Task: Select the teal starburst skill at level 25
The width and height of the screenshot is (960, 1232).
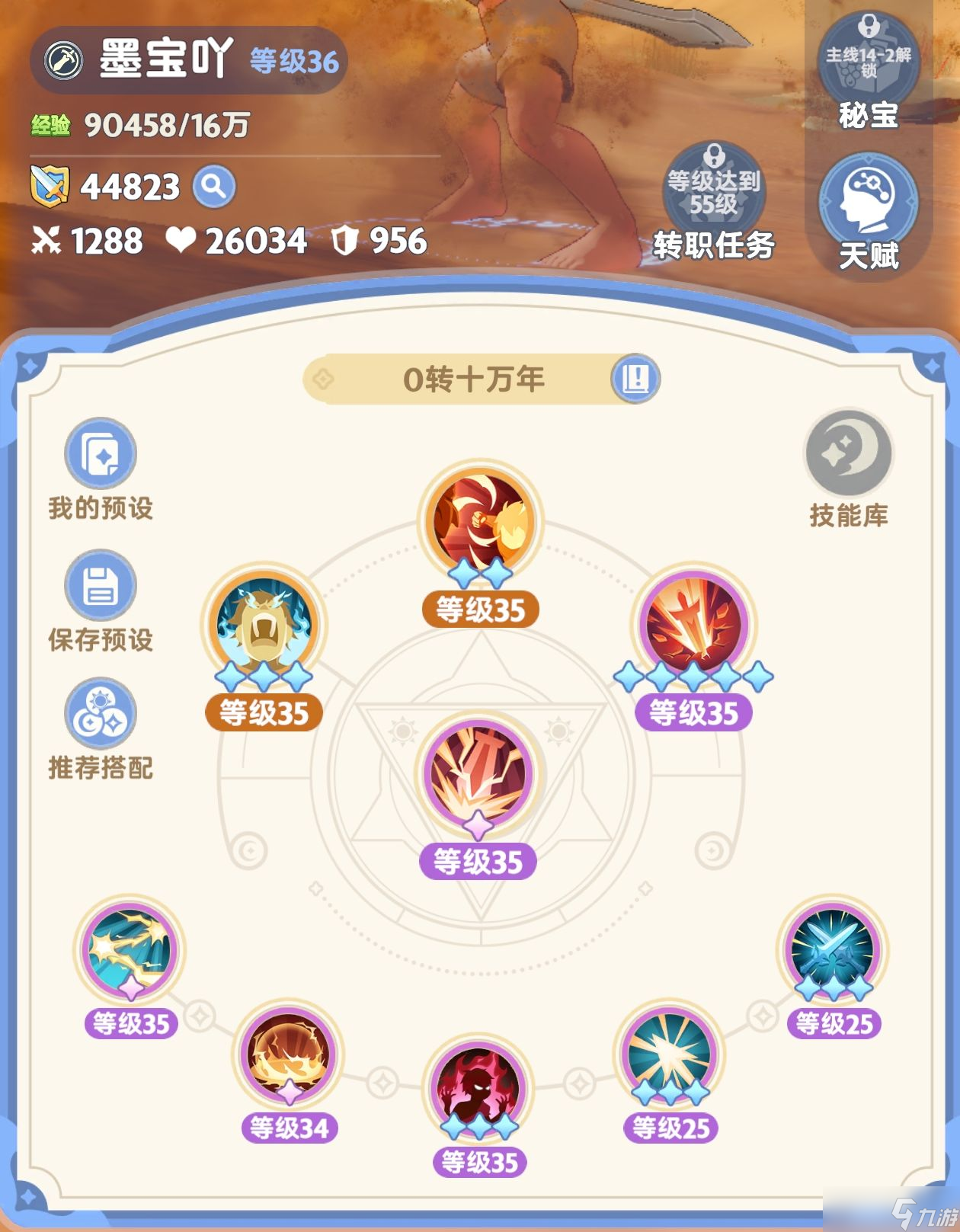Action: tap(670, 1054)
